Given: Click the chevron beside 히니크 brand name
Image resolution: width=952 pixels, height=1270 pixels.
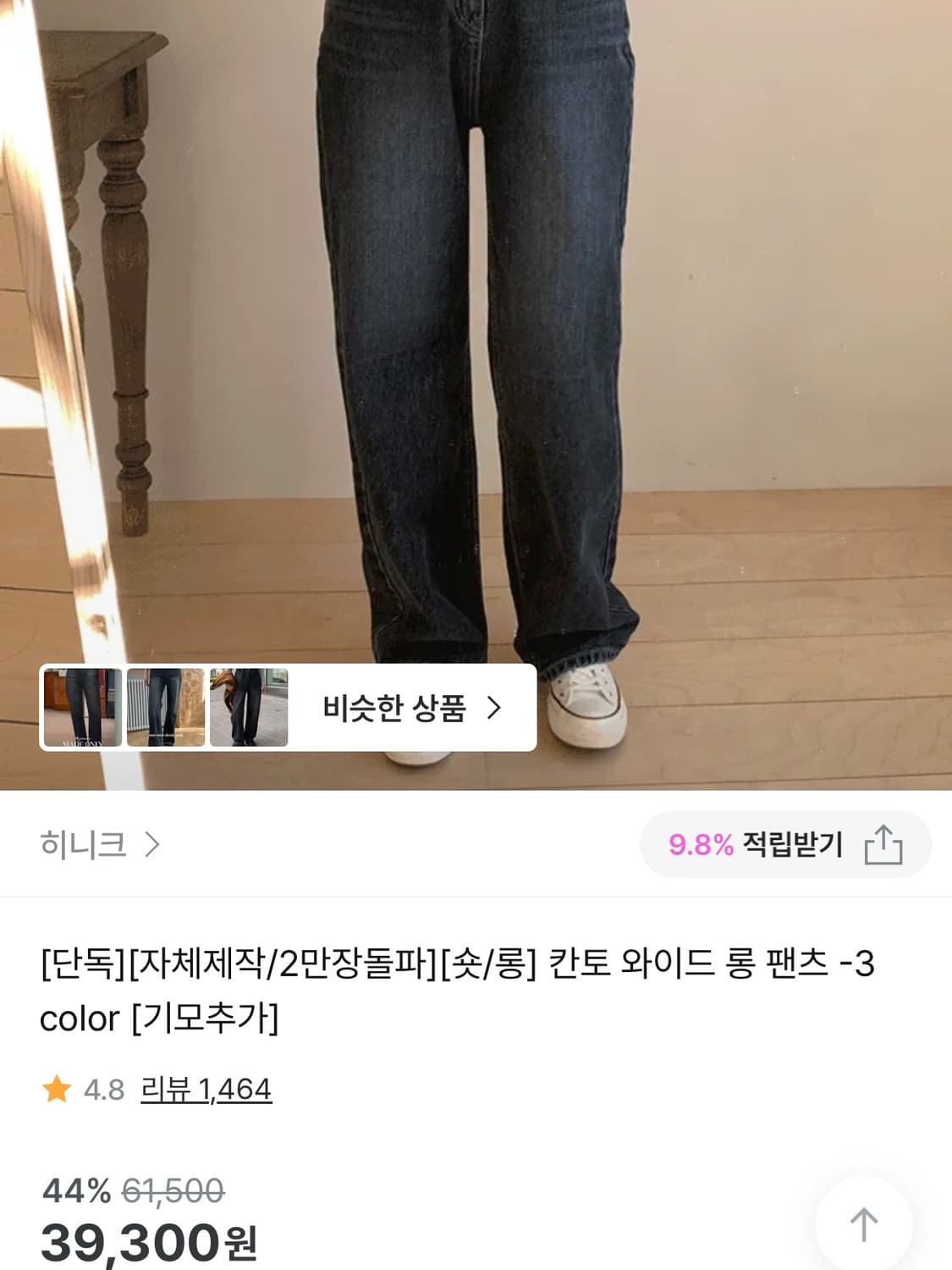Looking at the screenshot, I should (x=135, y=845).
